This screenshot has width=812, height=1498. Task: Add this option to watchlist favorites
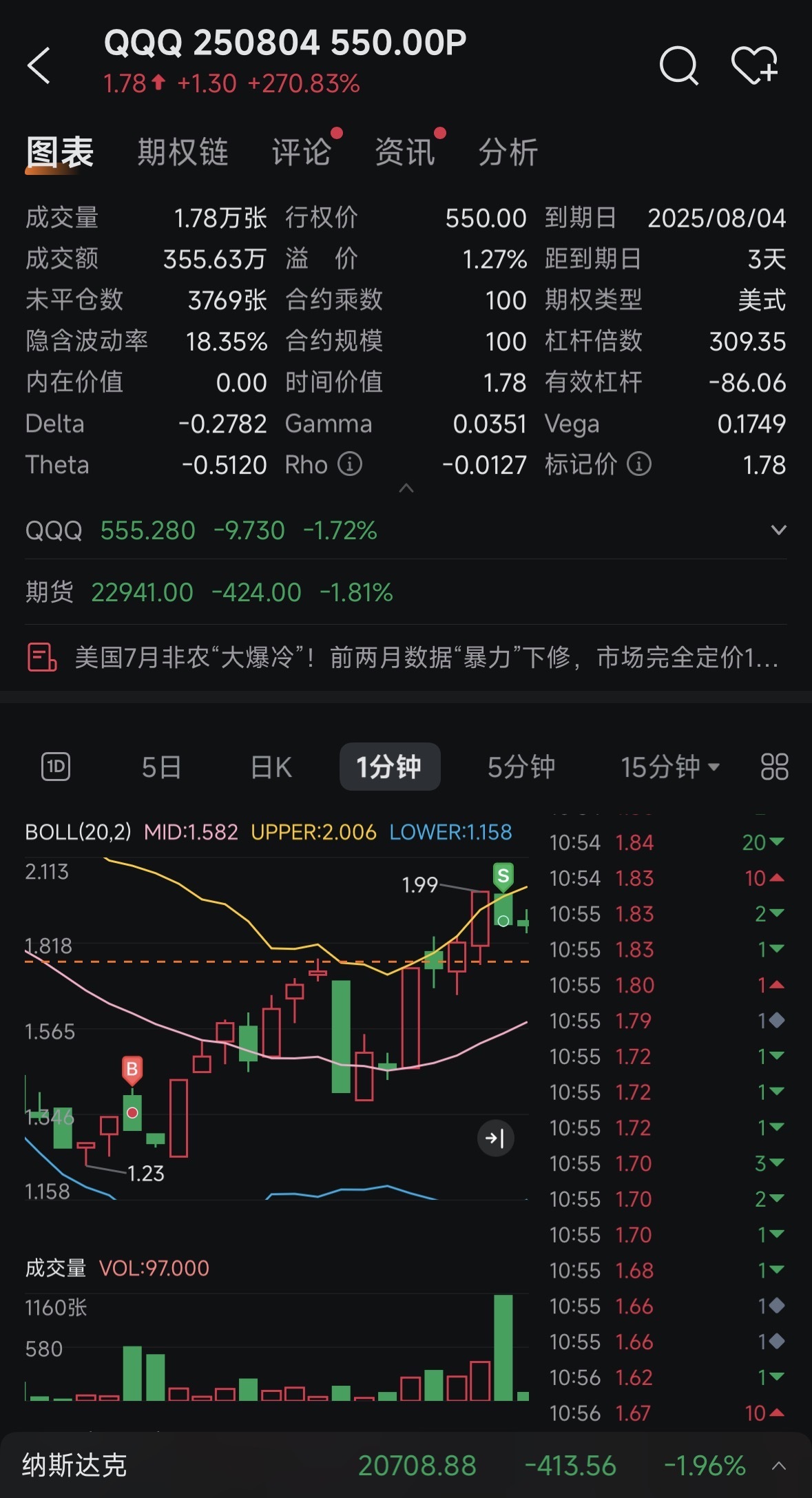[754, 65]
